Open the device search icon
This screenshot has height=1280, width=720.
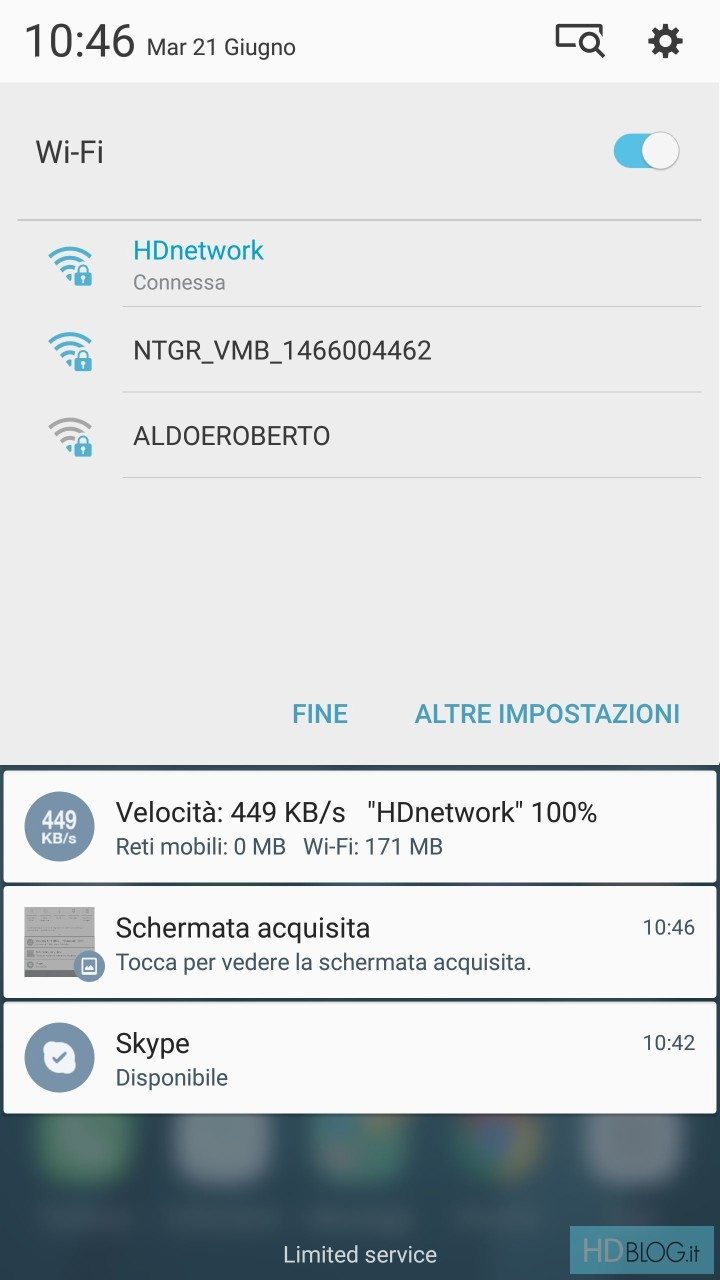(x=580, y=41)
